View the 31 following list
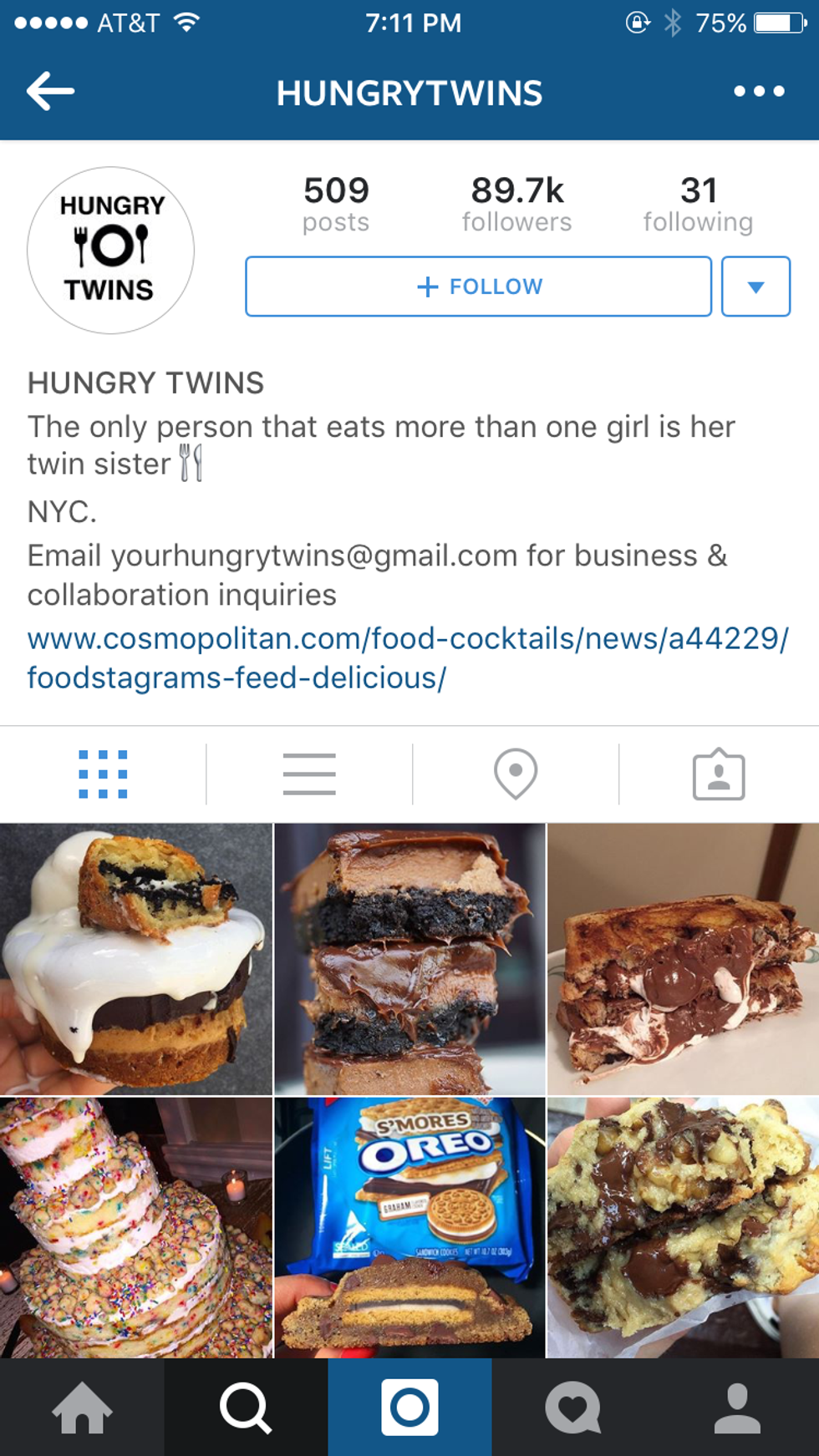This screenshot has width=819, height=1456. [698, 203]
